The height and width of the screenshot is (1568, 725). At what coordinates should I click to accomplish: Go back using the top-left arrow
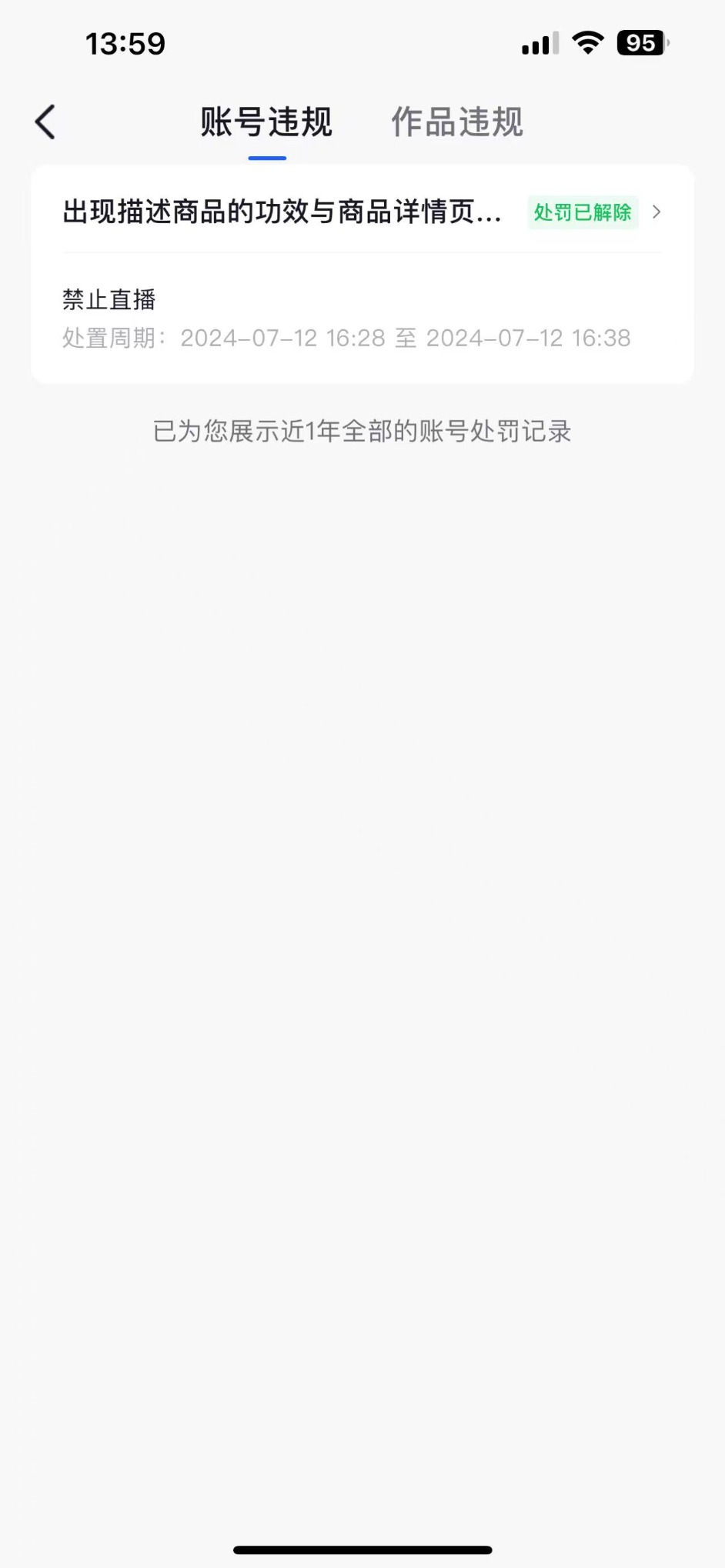pyautogui.click(x=45, y=122)
